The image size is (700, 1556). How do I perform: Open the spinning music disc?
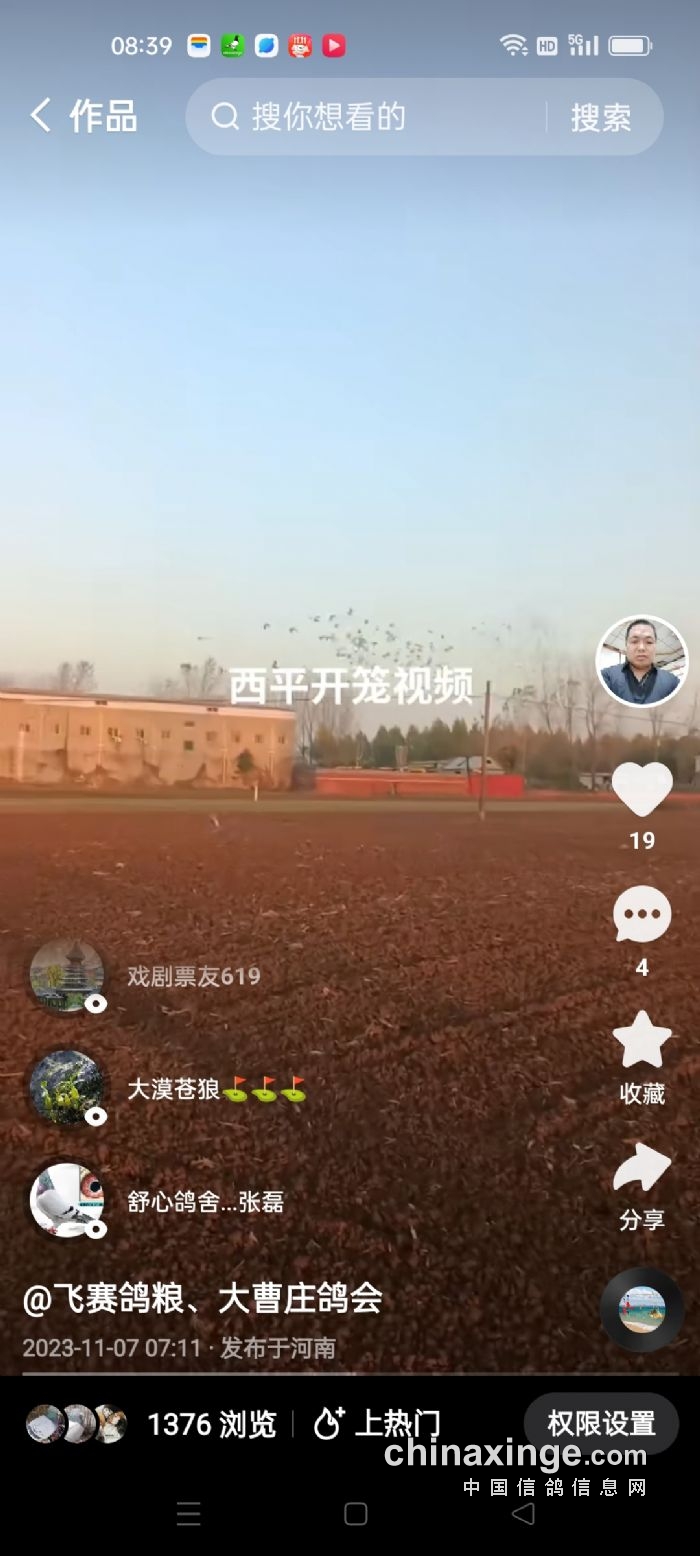pyautogui.click(x=641, y=1309)
